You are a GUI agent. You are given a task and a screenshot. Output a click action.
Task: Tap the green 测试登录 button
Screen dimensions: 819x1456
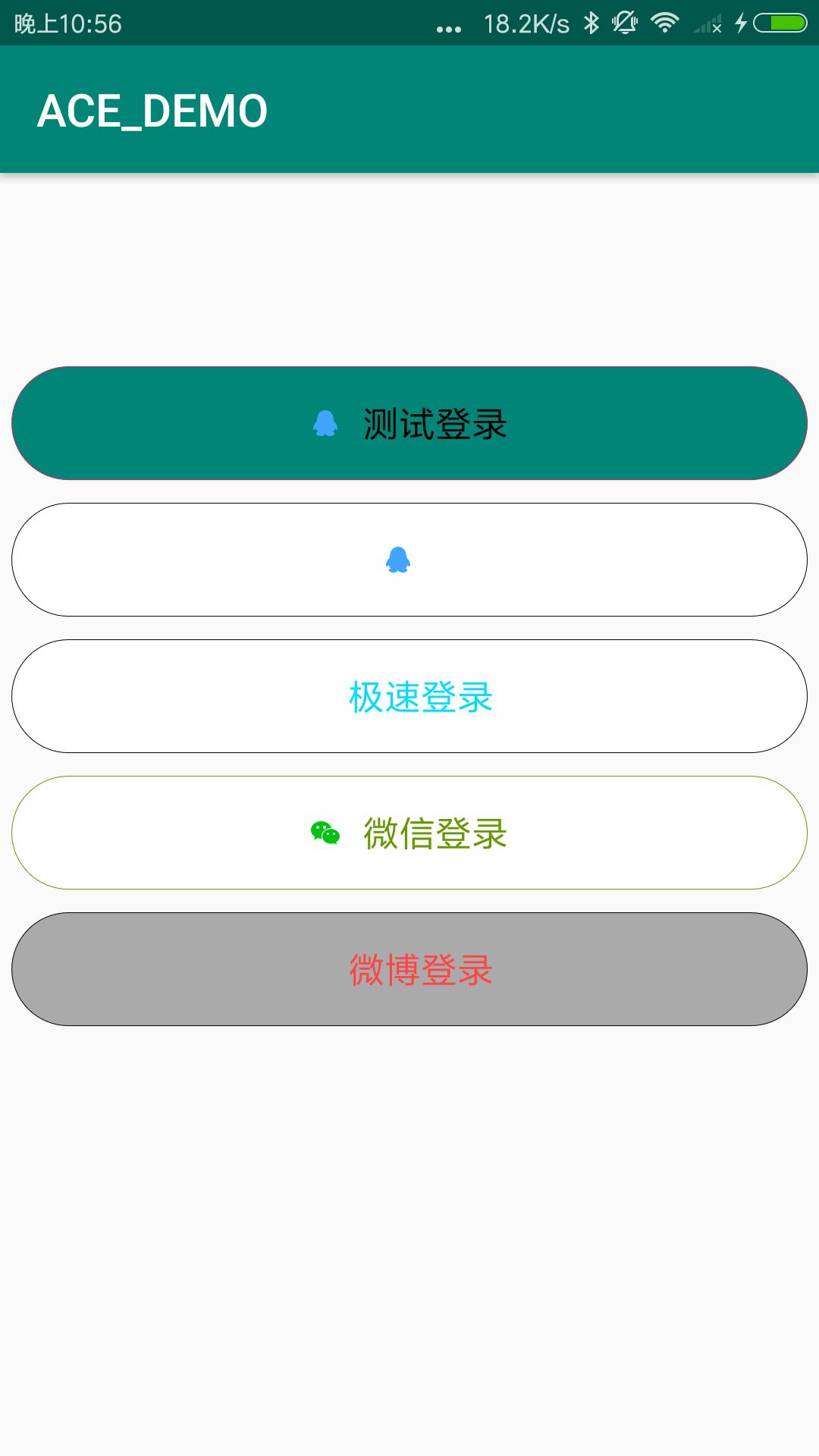click(409, 423)
